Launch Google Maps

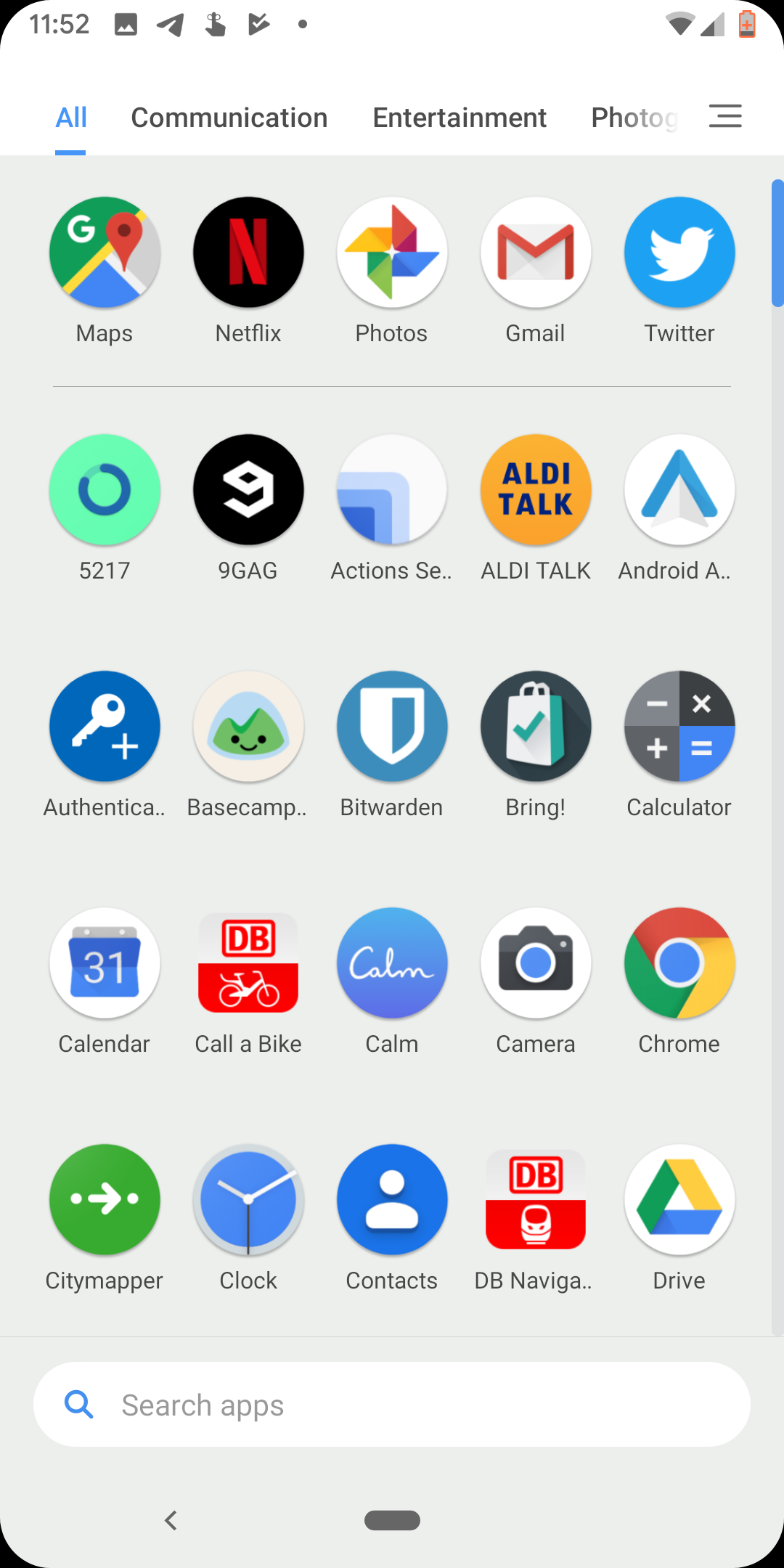pyautogui.click(x=104, y=252)
